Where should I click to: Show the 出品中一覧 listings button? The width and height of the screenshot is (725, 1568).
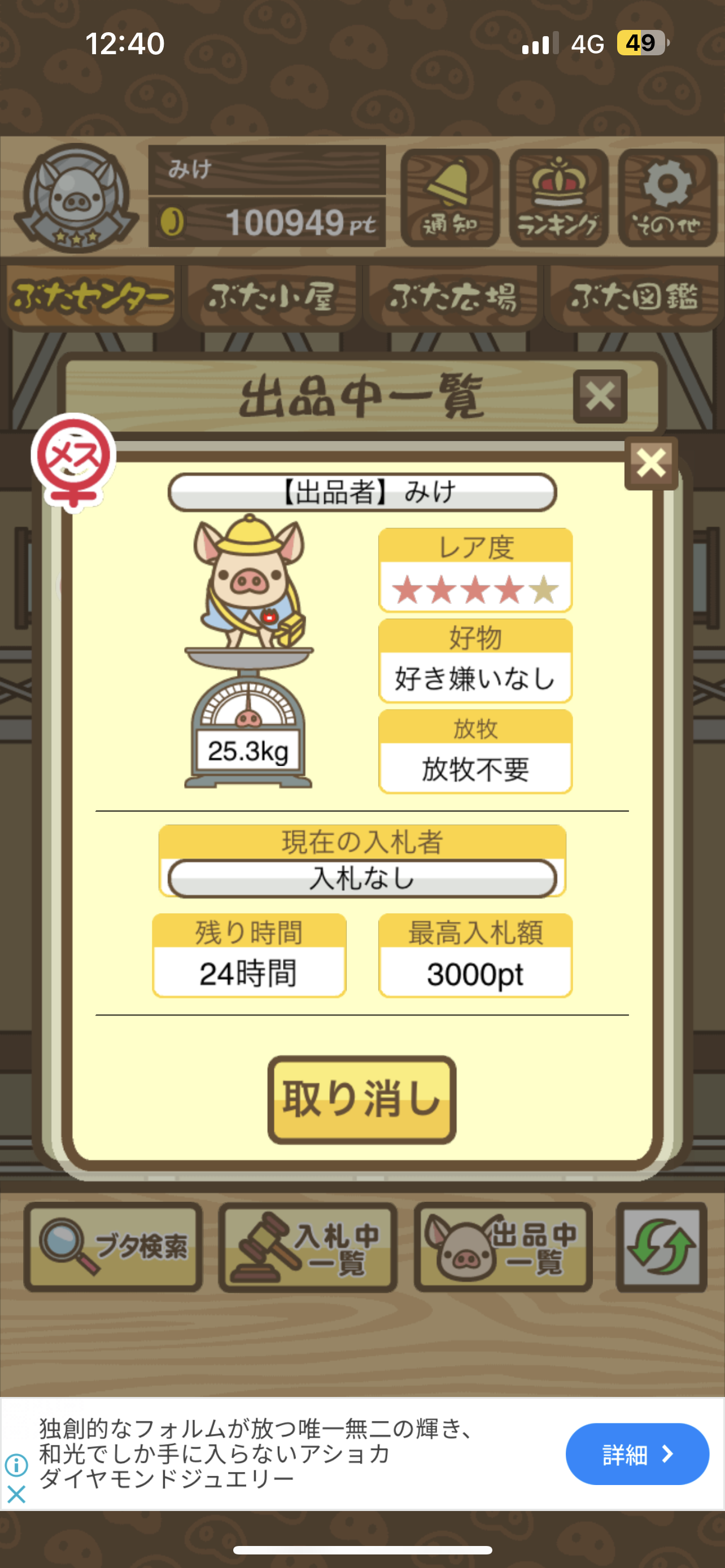[x=504, y=1247]
